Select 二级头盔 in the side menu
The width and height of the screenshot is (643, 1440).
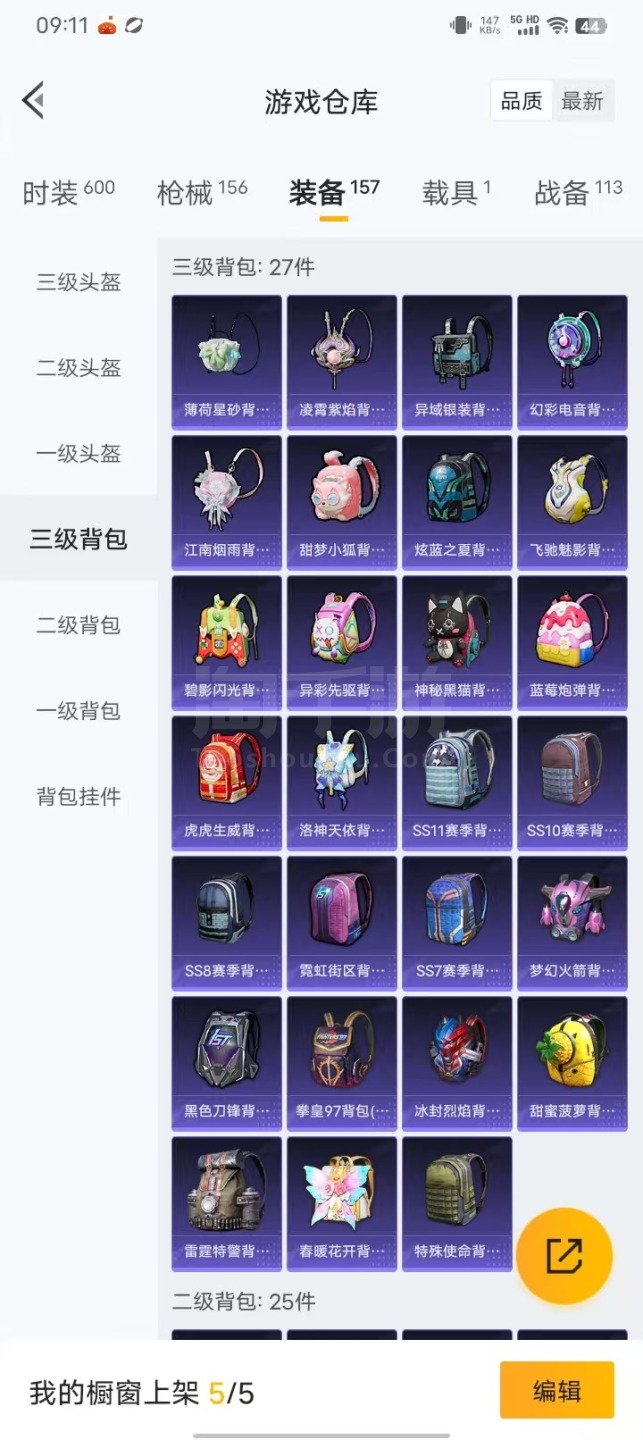click(x=78, y=368)
